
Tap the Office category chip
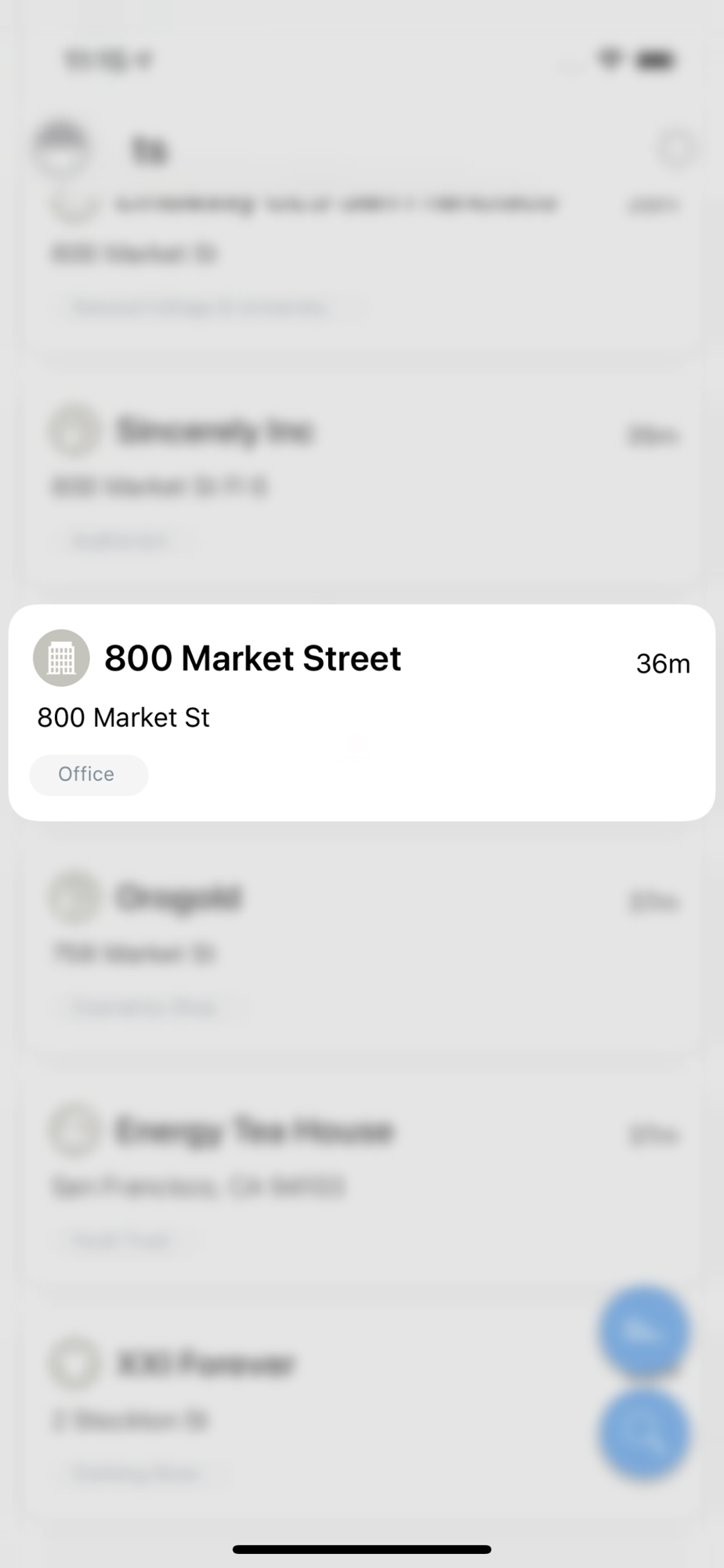(89, 775)
